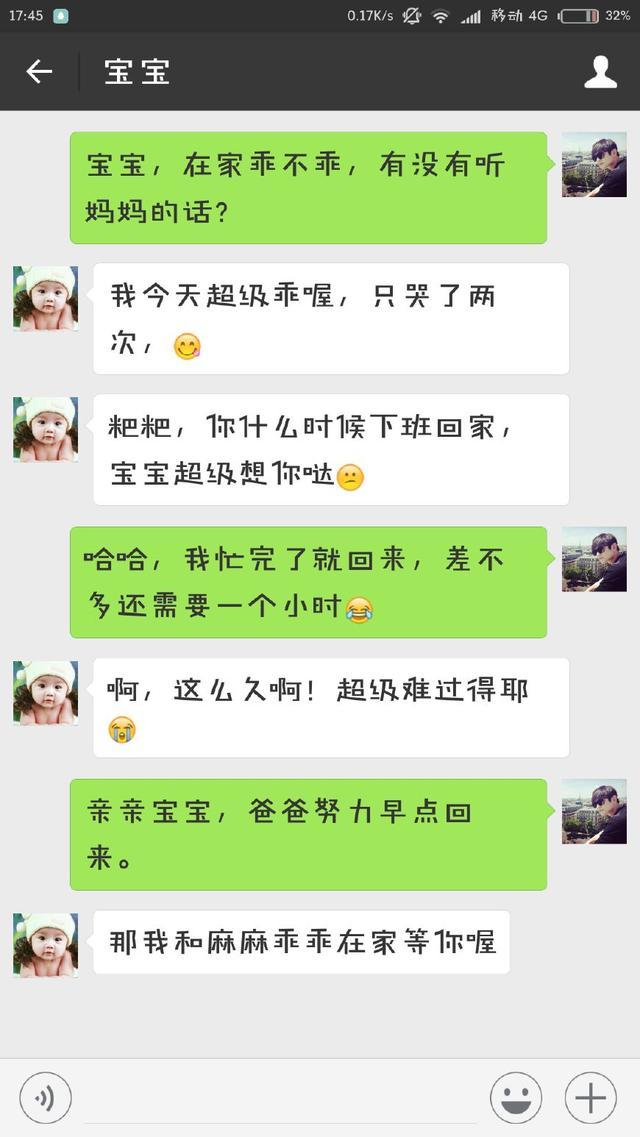Open the plus attachments menu
The image size is (640, 1137).
(x=591, y=1098)
